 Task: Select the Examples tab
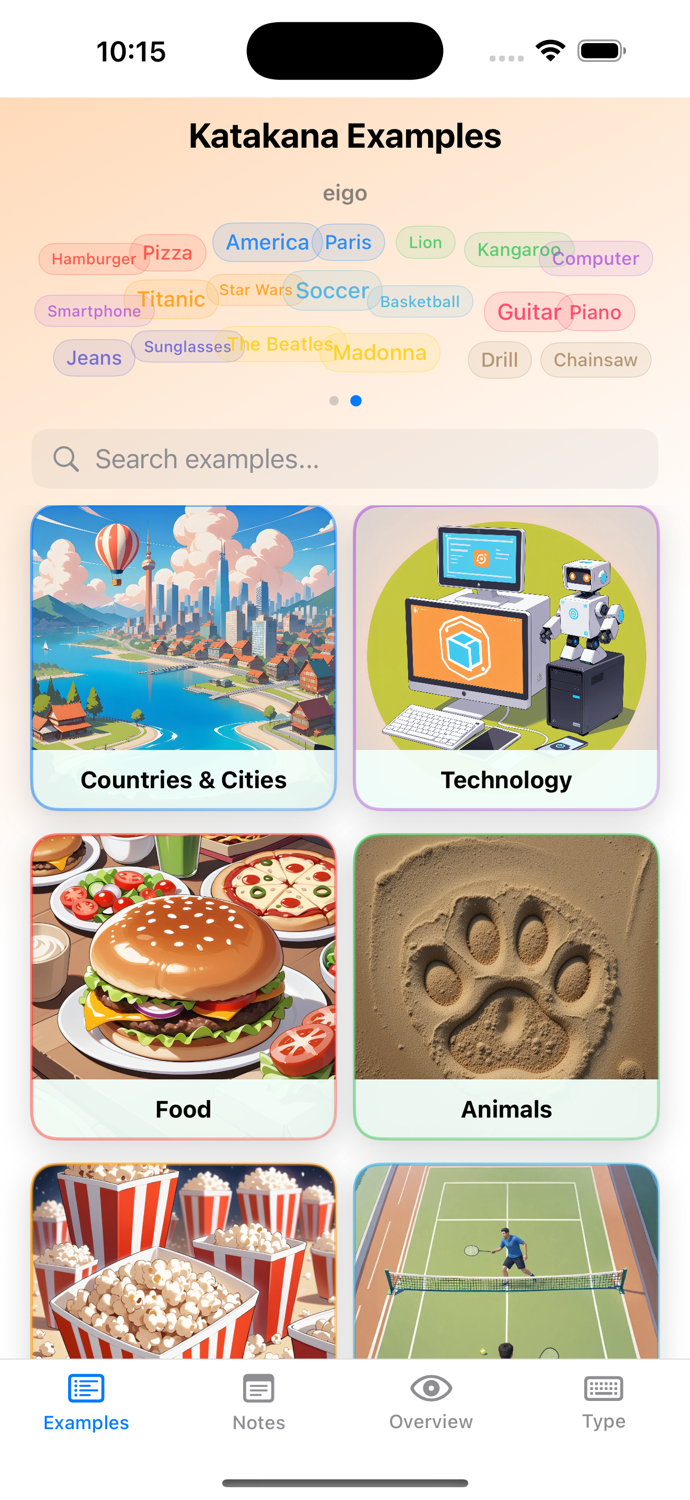click(x=86, y=1402)
